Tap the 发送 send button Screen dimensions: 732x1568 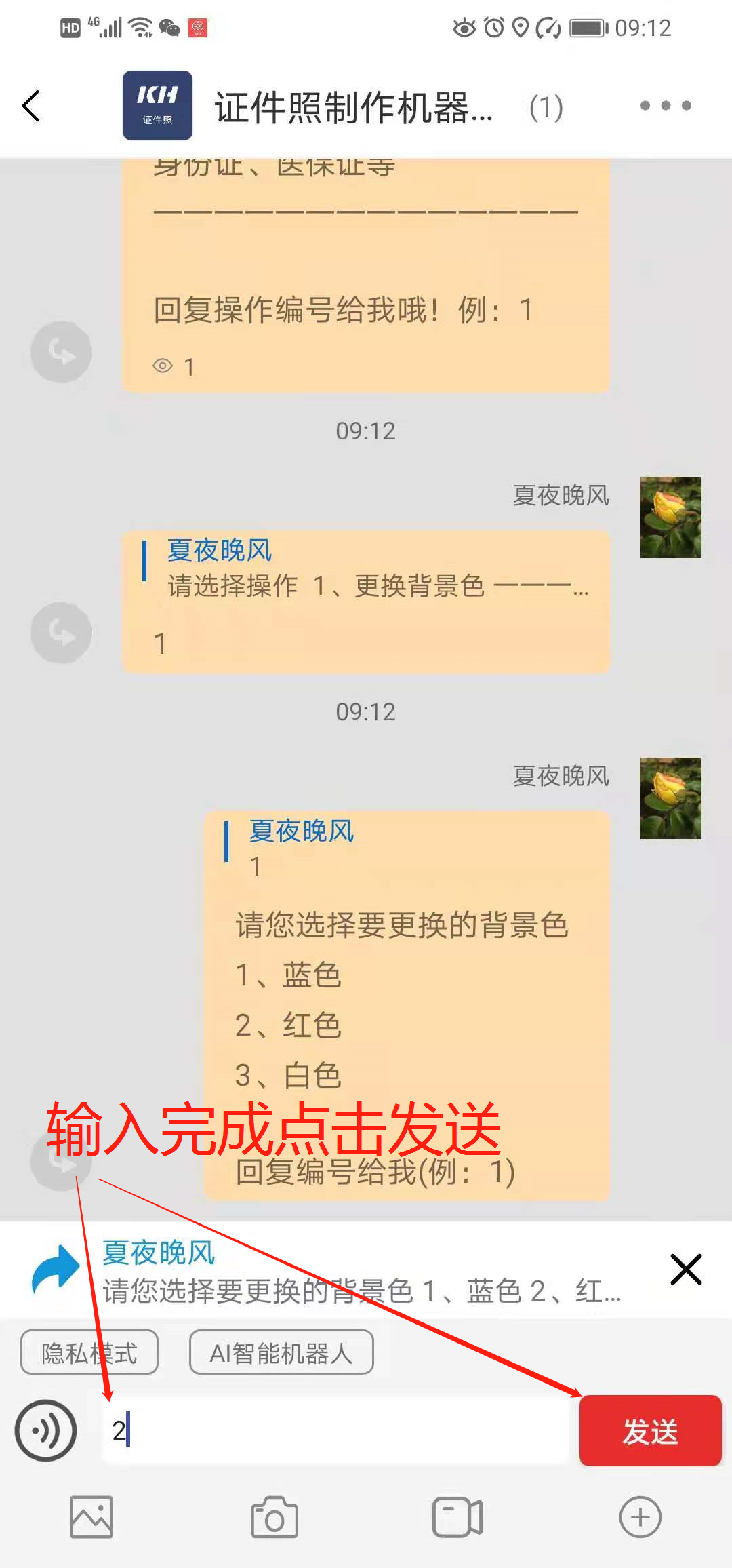pyautogui.click(x=649, y=1430)
